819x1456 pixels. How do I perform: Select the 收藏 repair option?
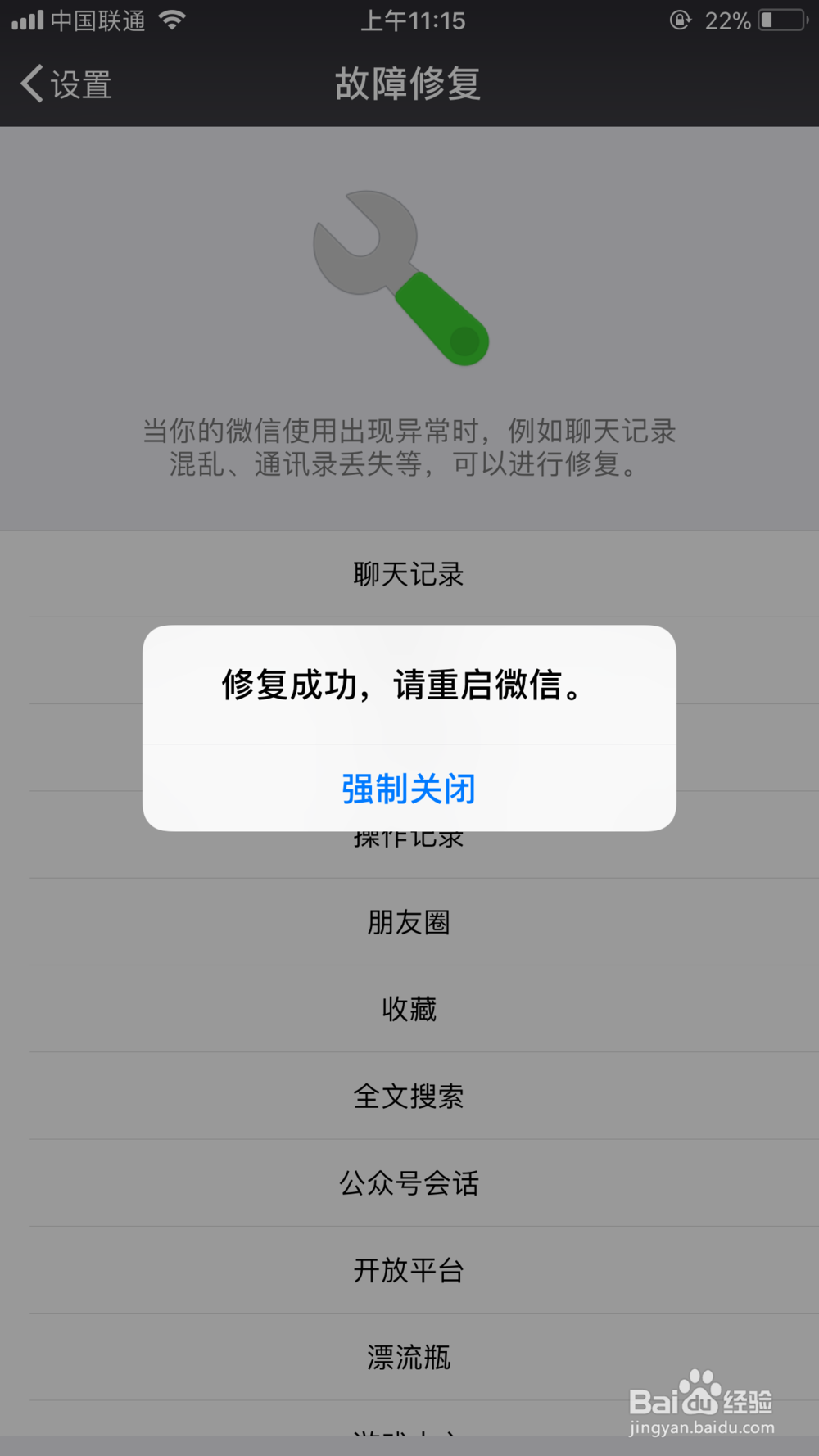(409, 1008)
